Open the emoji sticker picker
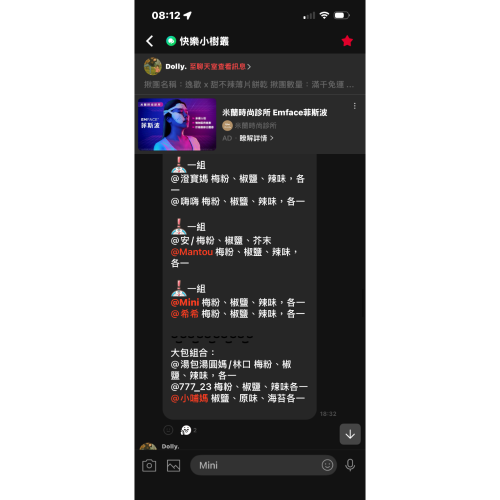500x500 pixels. (327, 465)
